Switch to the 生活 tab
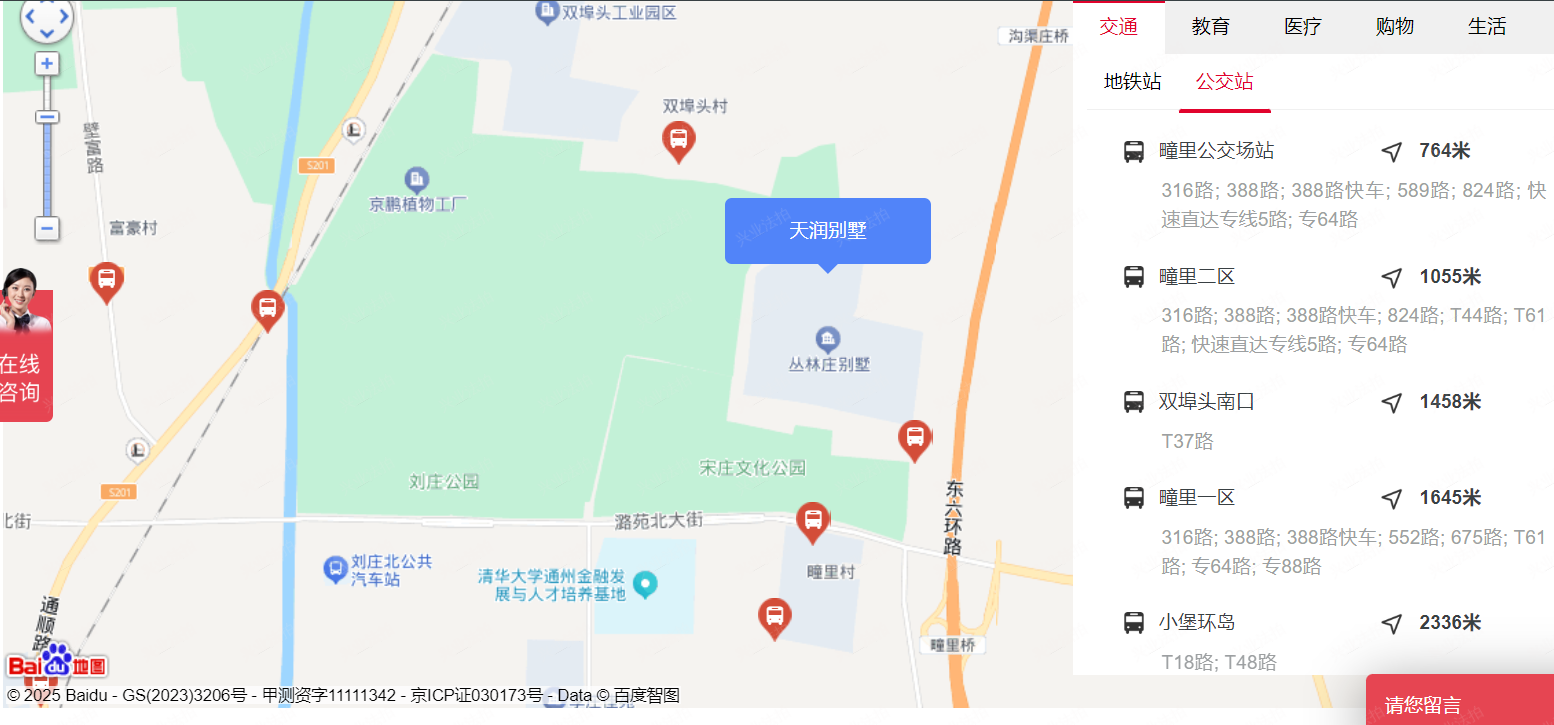Viewport: 1554px width, 725px height. pos(1486,27)
